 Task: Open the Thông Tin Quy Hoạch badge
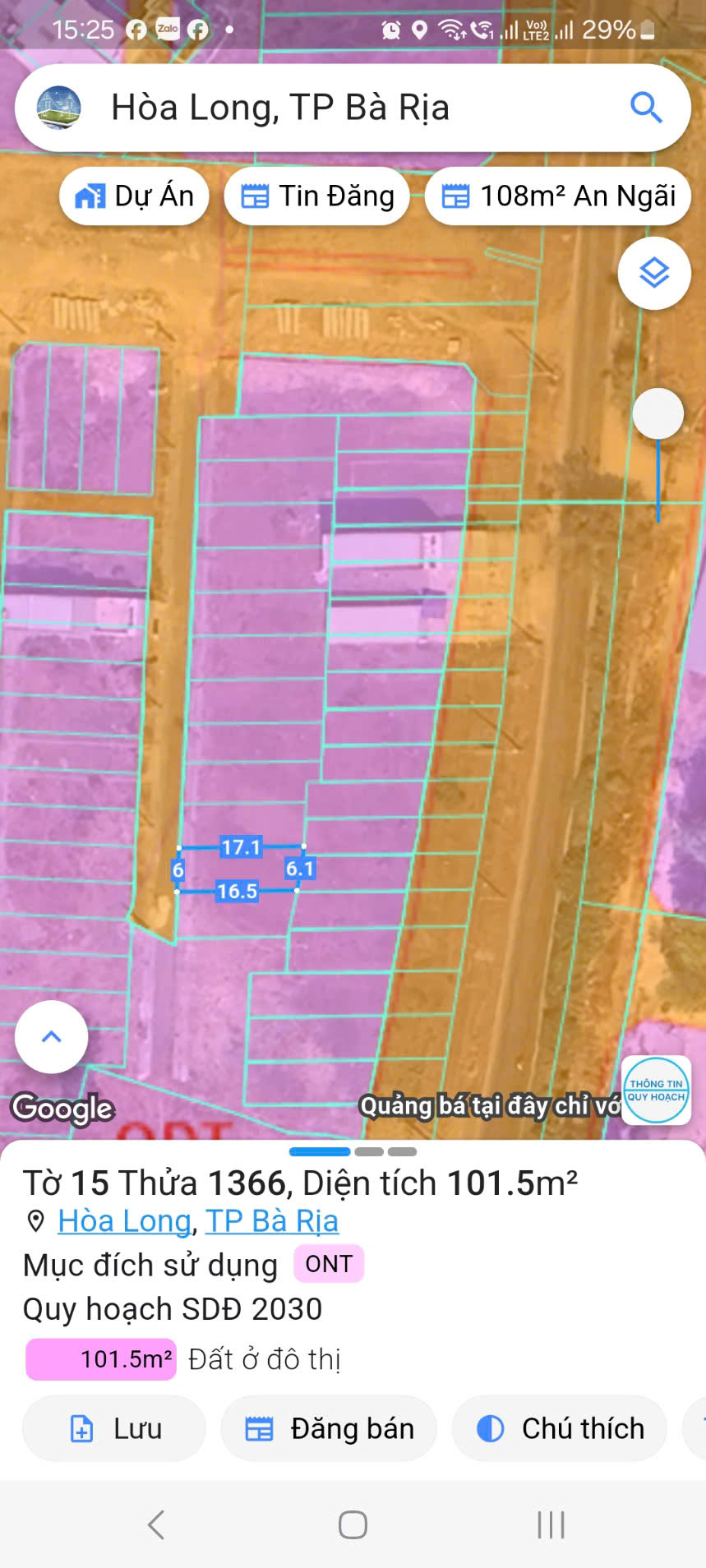coord(656,1090)
